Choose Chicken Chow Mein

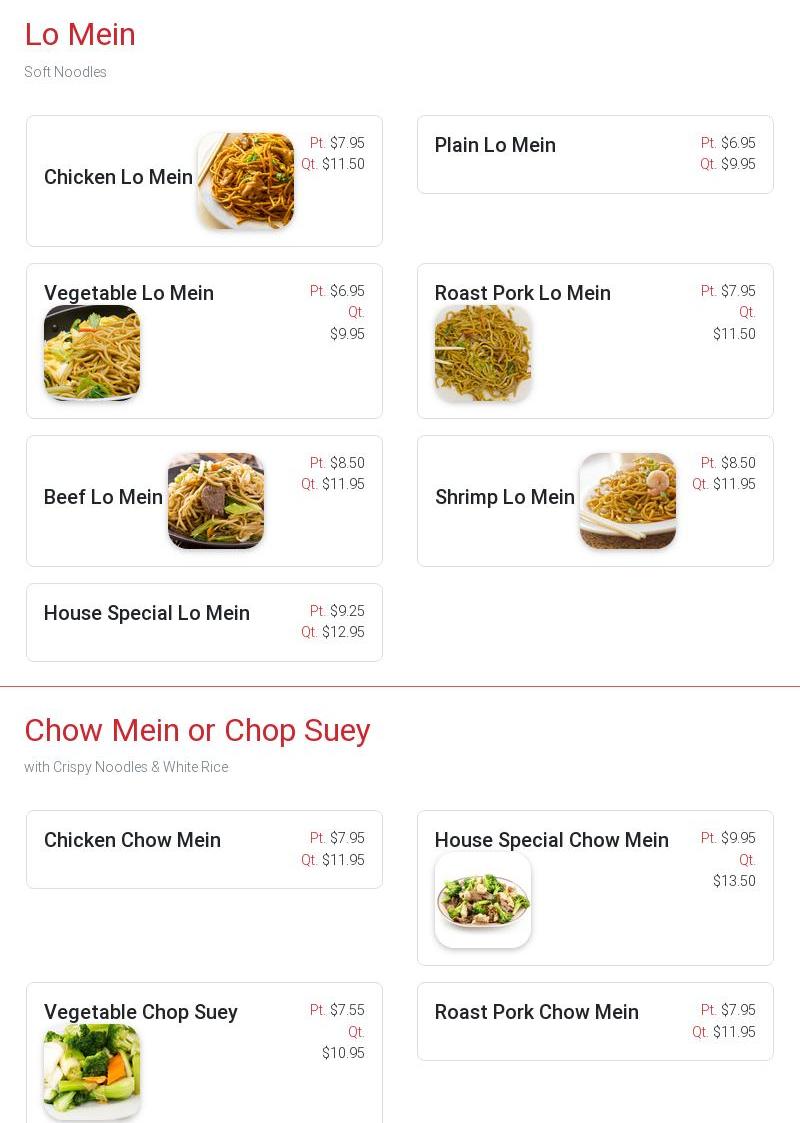tap(132, 841)
